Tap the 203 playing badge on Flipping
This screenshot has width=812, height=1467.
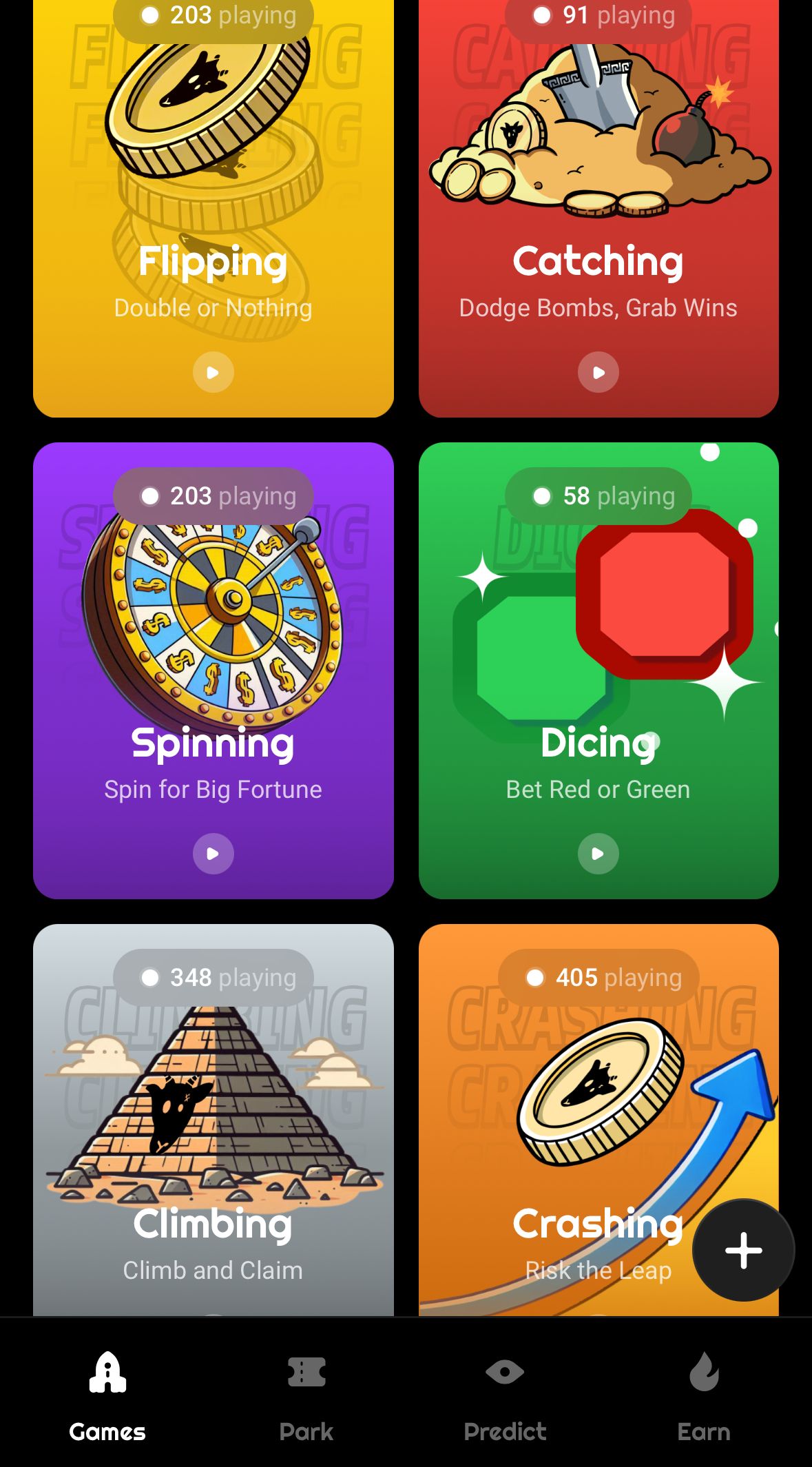(213, 15)
